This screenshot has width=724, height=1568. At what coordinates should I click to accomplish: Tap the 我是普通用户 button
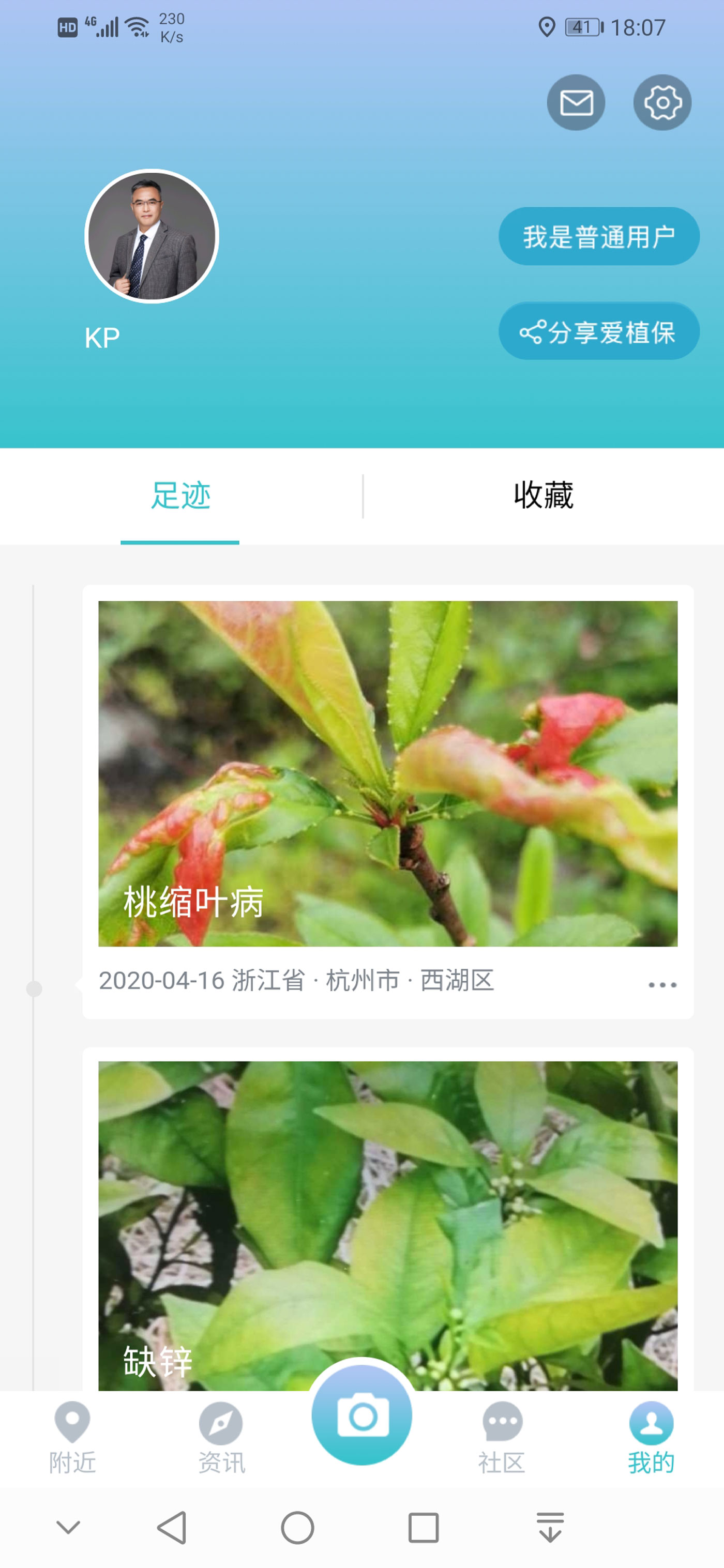tap(598, 236)
